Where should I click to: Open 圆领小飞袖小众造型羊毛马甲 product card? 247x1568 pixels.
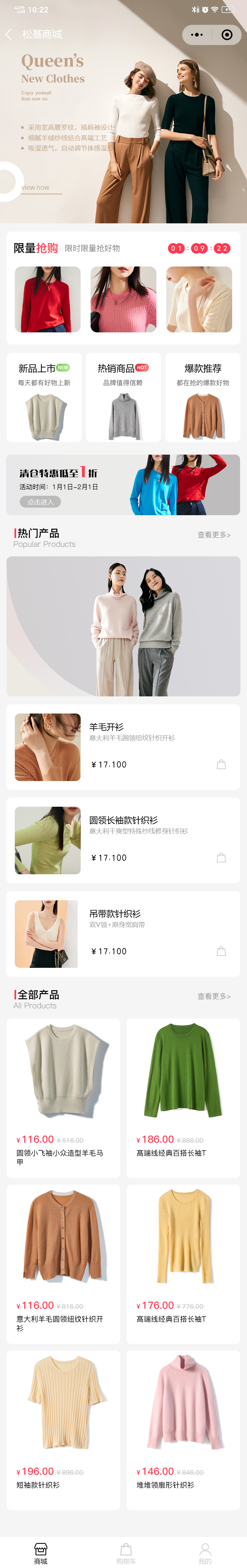(63, 1097)
